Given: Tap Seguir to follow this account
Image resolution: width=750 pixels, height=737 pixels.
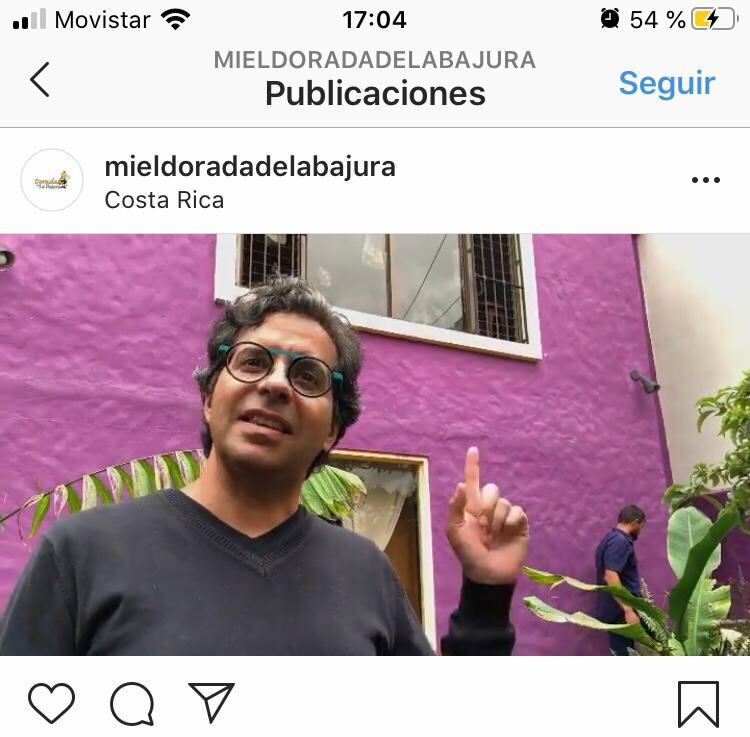Looking at the screenshot, I should pyautogui.click(x=666, y=83).
